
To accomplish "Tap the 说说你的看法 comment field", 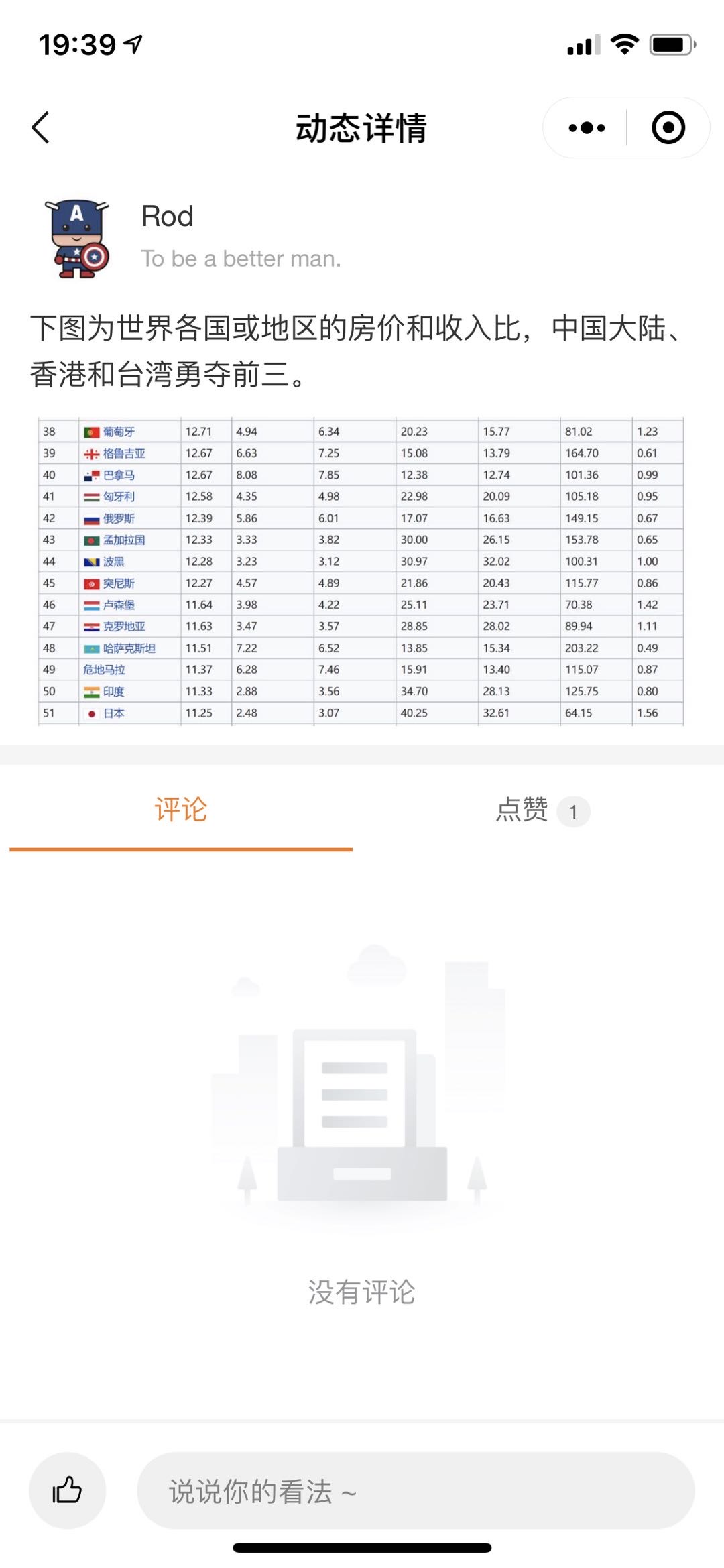I will tap(416, 1490).
